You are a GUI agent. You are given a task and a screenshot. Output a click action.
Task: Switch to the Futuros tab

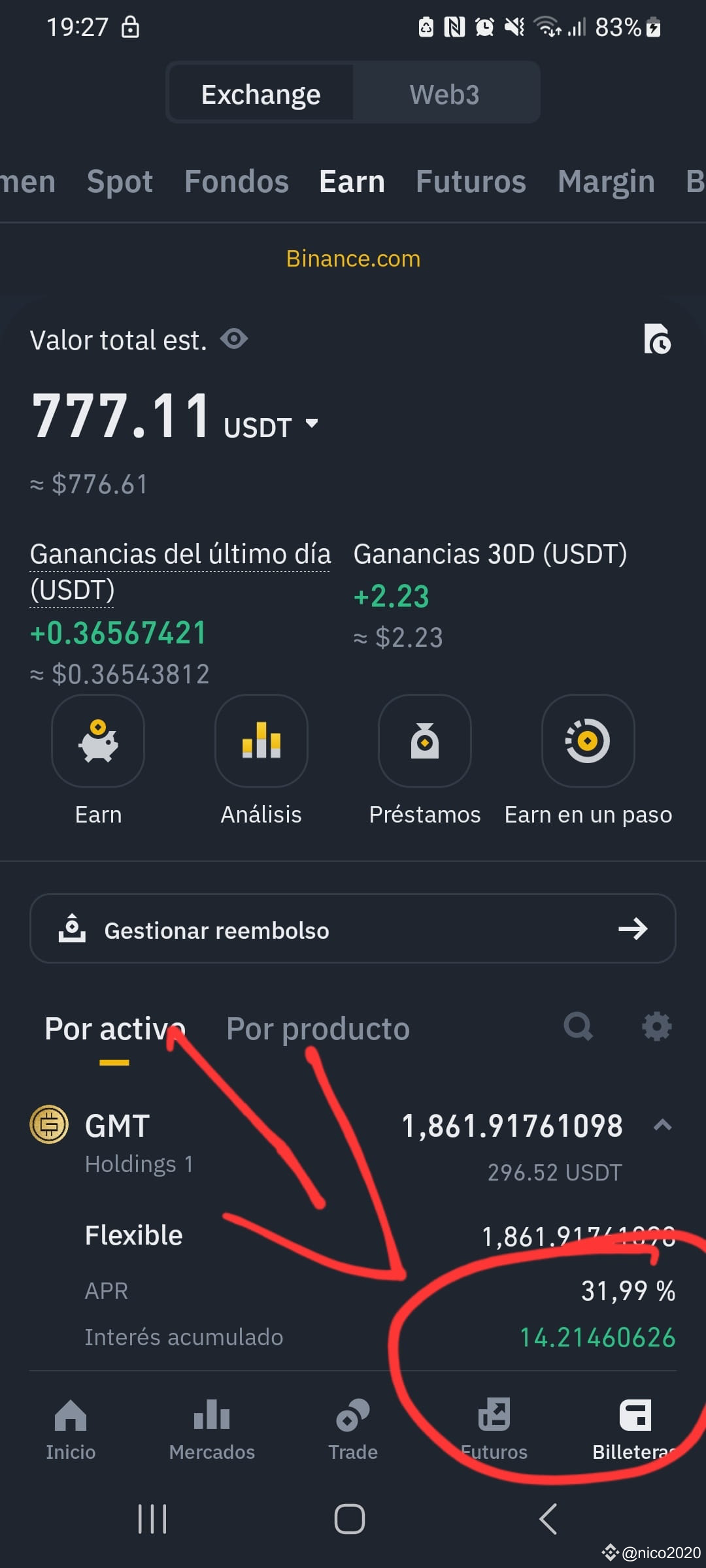coord(470,181)
